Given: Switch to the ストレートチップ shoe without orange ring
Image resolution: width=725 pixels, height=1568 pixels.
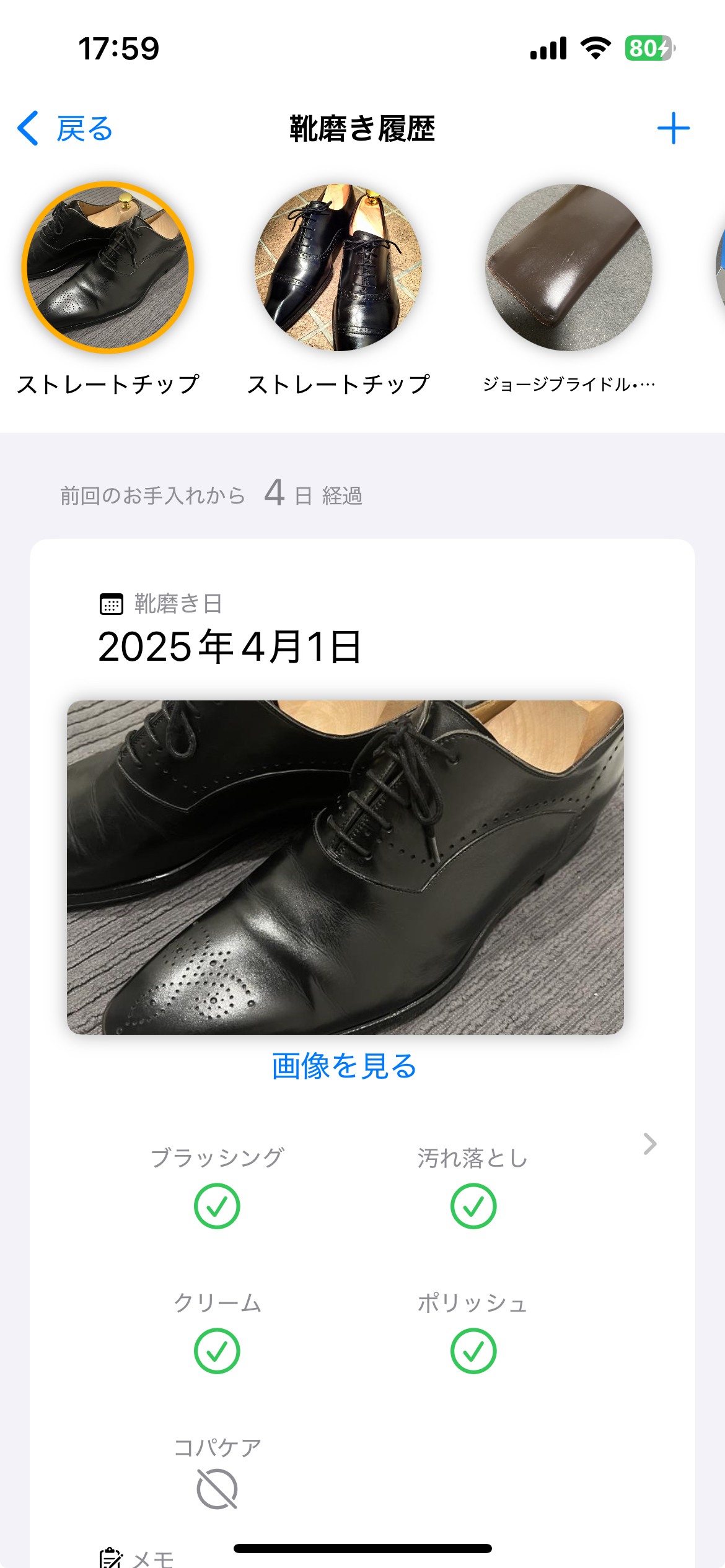Looking at the screenshot, I should click(x=338, y=268).
